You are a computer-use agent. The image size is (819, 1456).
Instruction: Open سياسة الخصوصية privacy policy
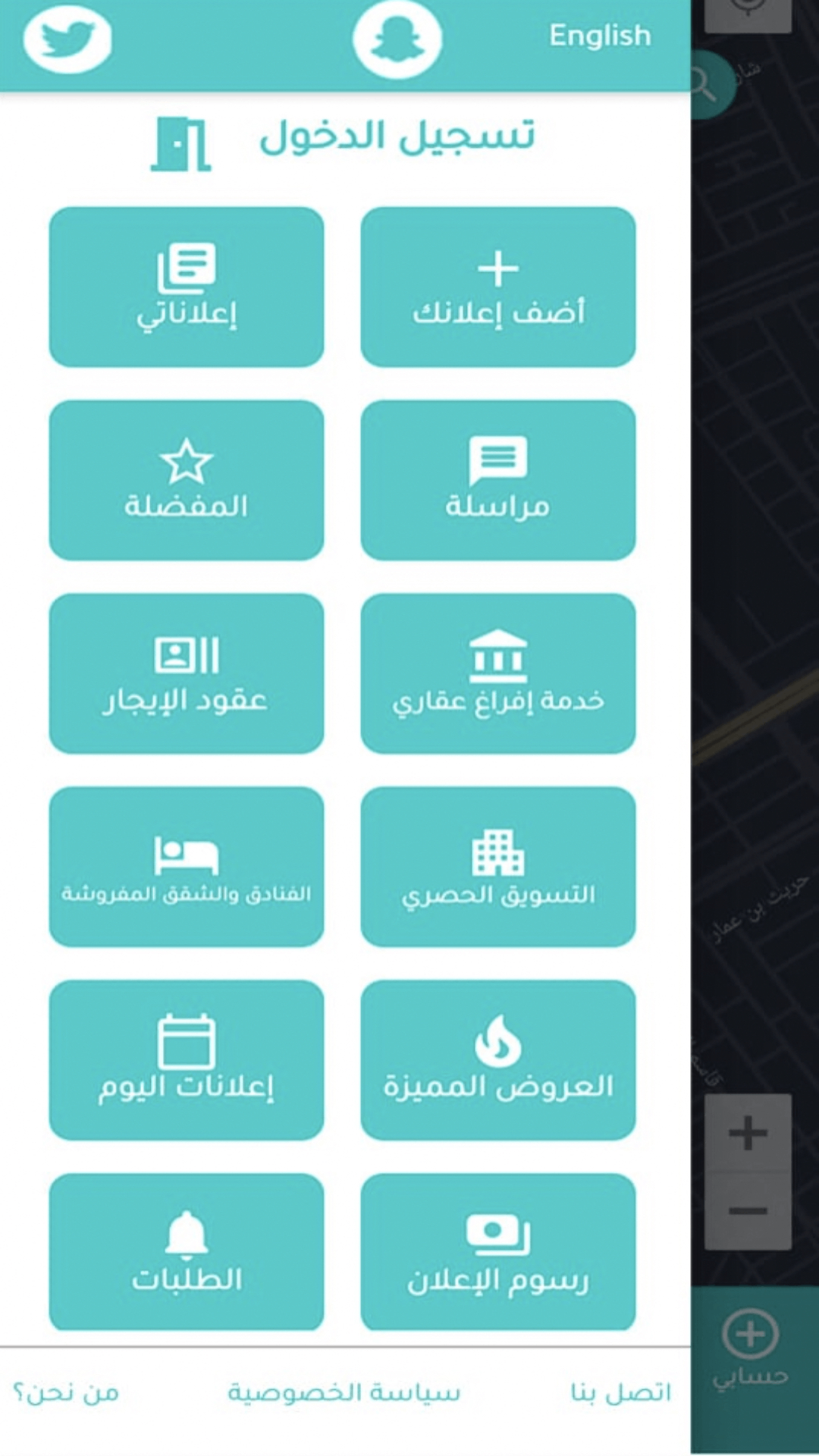pyautogui.click(x=344, y=1392)
